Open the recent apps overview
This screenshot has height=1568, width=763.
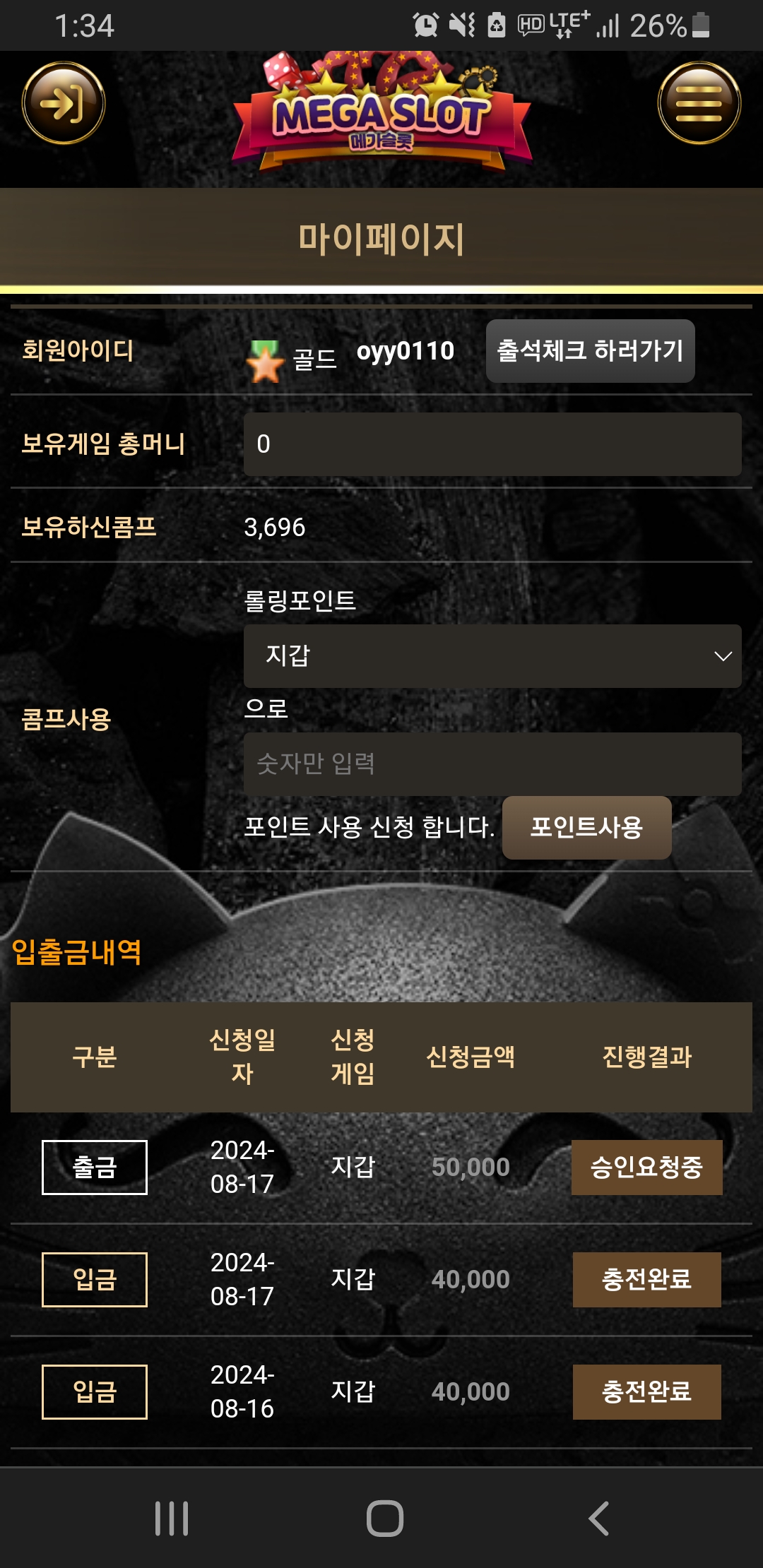pyautogui.click(x=172, y=1519)
